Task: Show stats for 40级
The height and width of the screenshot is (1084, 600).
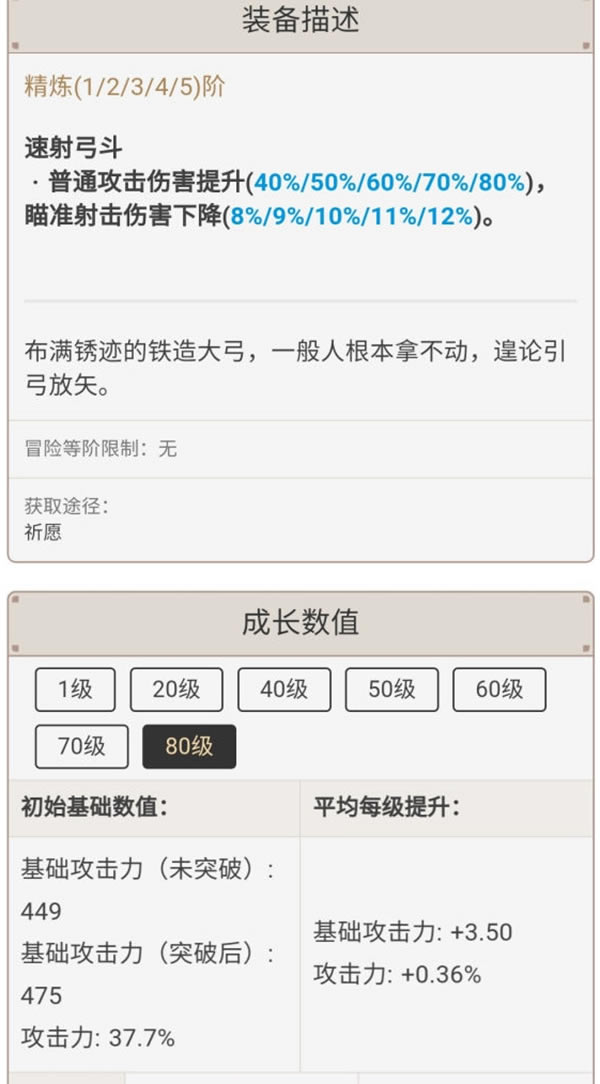Action: pos(284,690)
